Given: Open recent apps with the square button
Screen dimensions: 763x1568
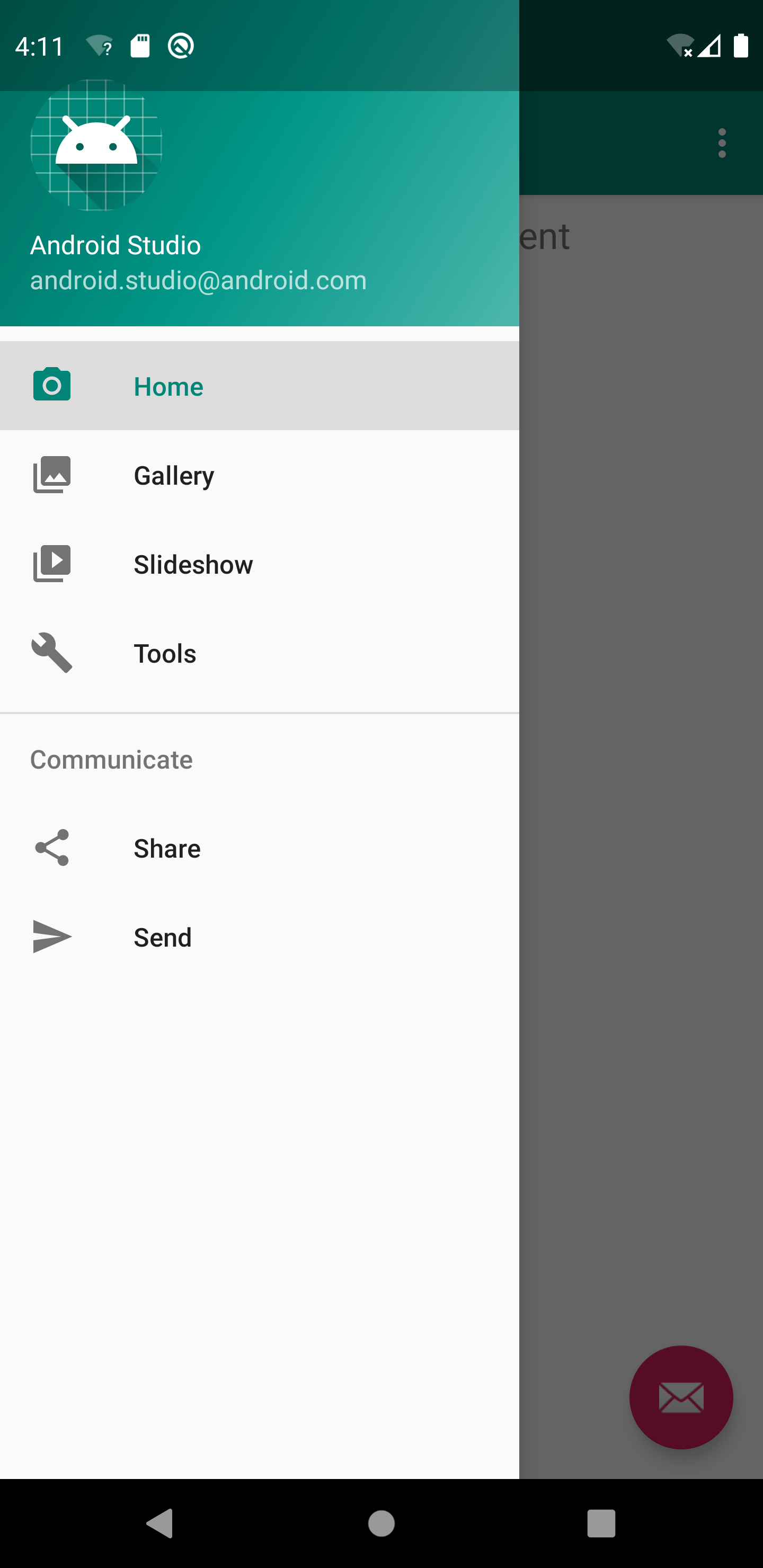Looking at the screenshot, I should coord(601,1523).
